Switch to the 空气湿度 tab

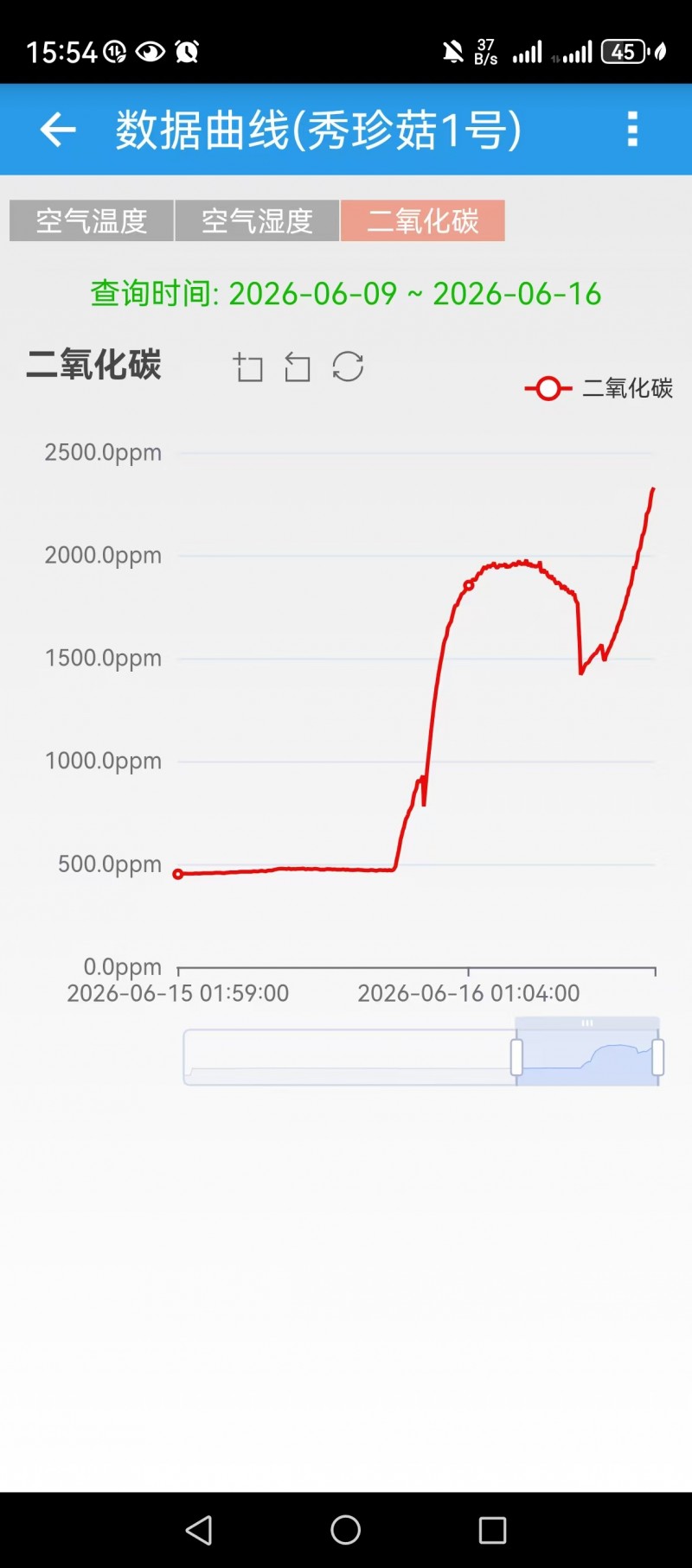pos(257,220)
